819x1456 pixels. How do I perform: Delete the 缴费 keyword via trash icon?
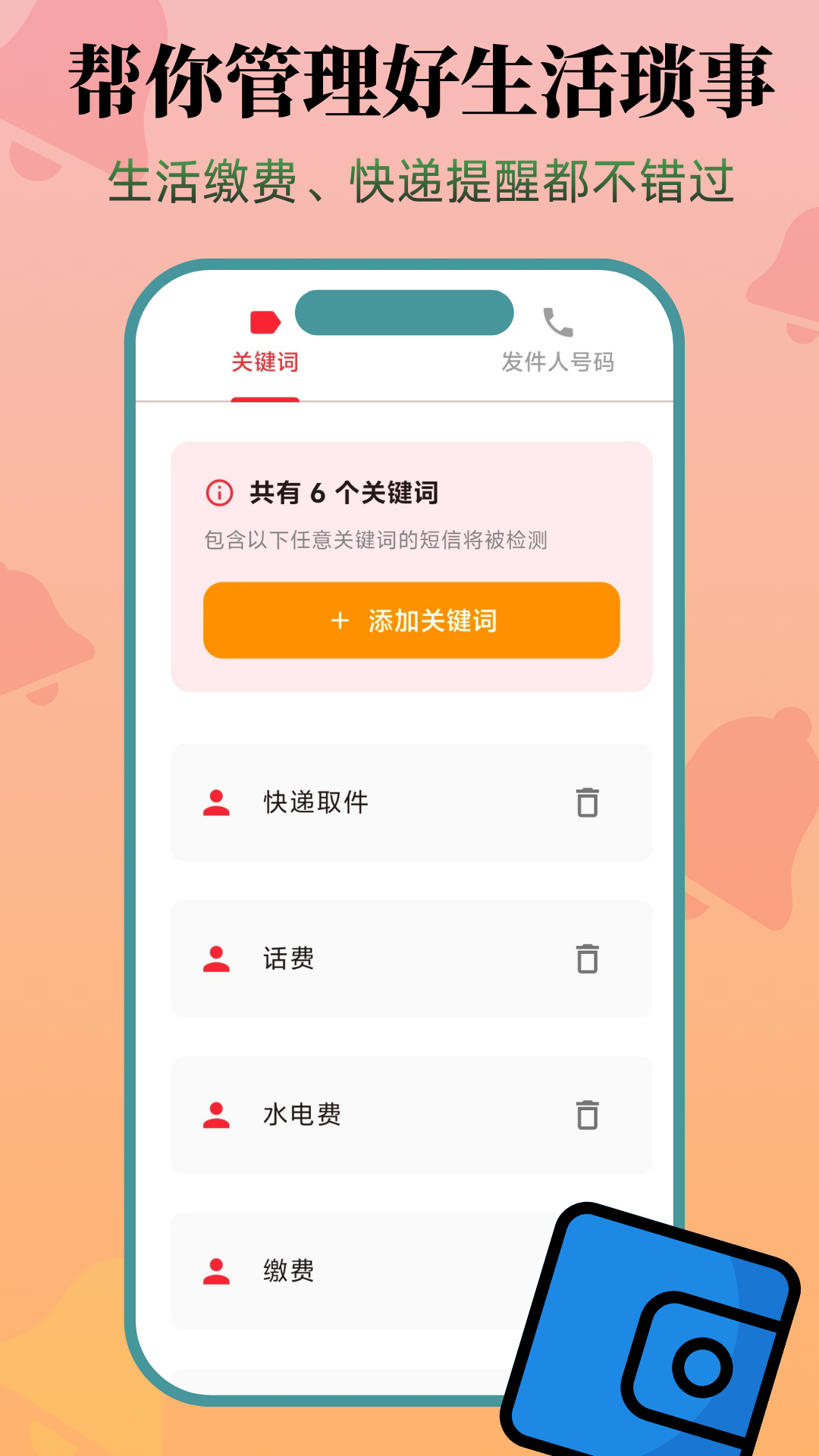586,1269
